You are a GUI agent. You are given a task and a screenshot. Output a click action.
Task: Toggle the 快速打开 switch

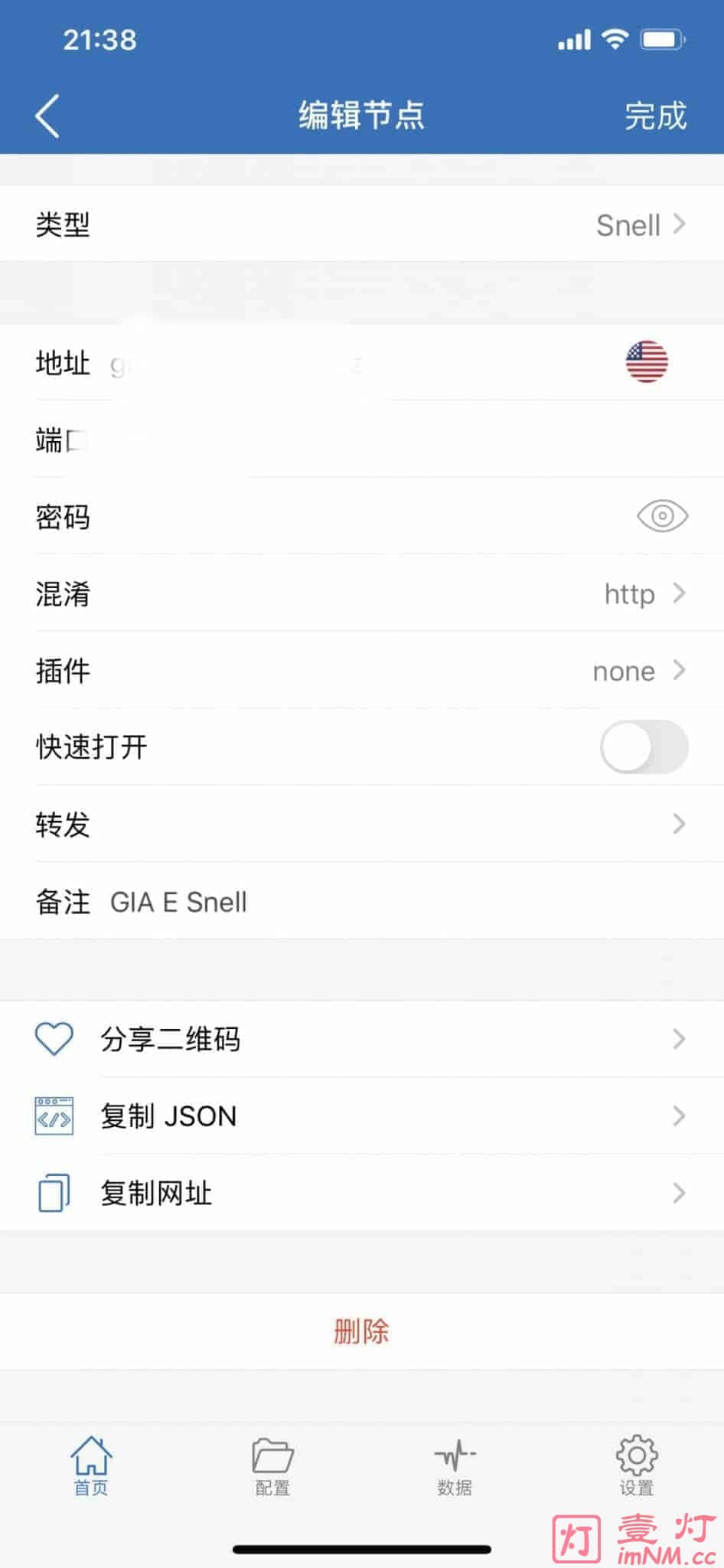(x=644, y=747)
